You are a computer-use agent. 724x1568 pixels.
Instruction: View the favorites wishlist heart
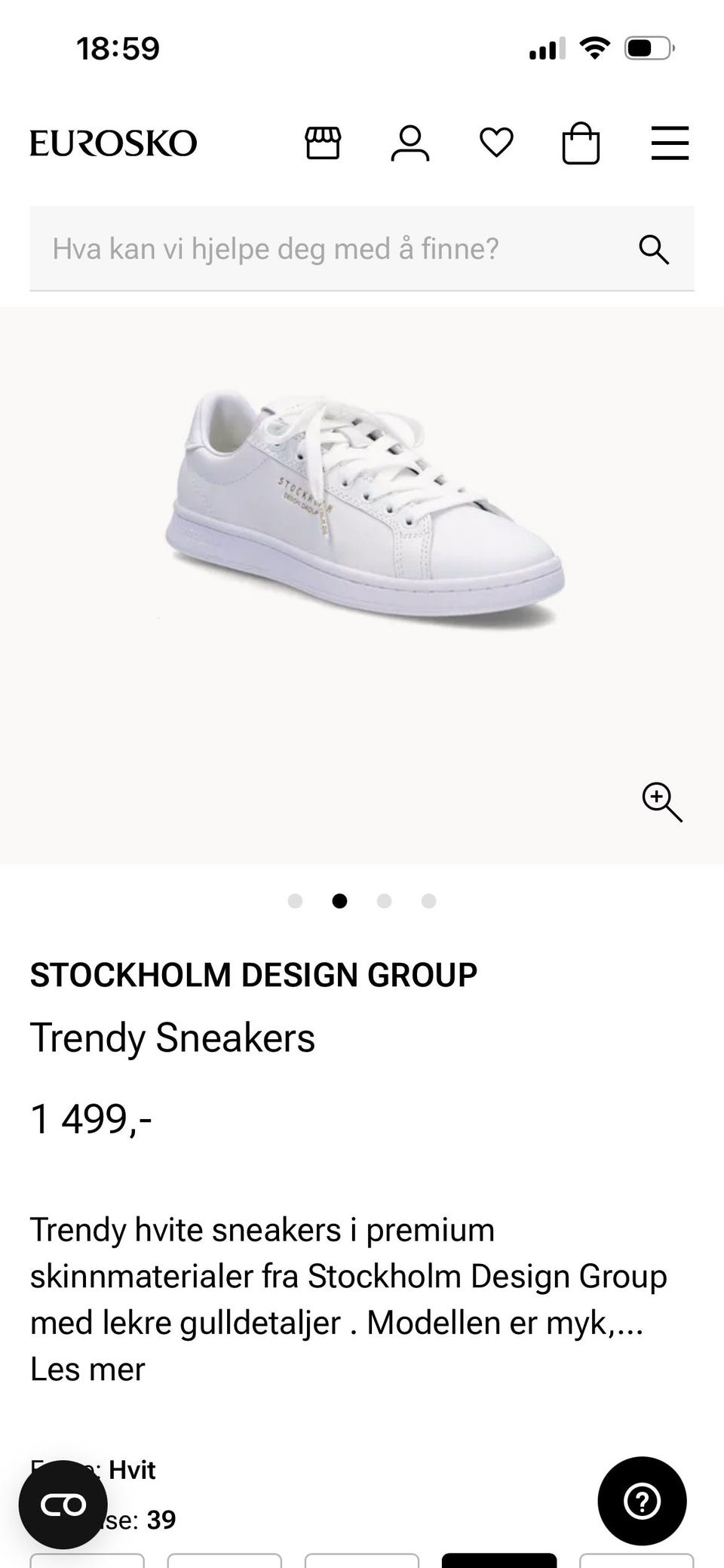[496, 143]
